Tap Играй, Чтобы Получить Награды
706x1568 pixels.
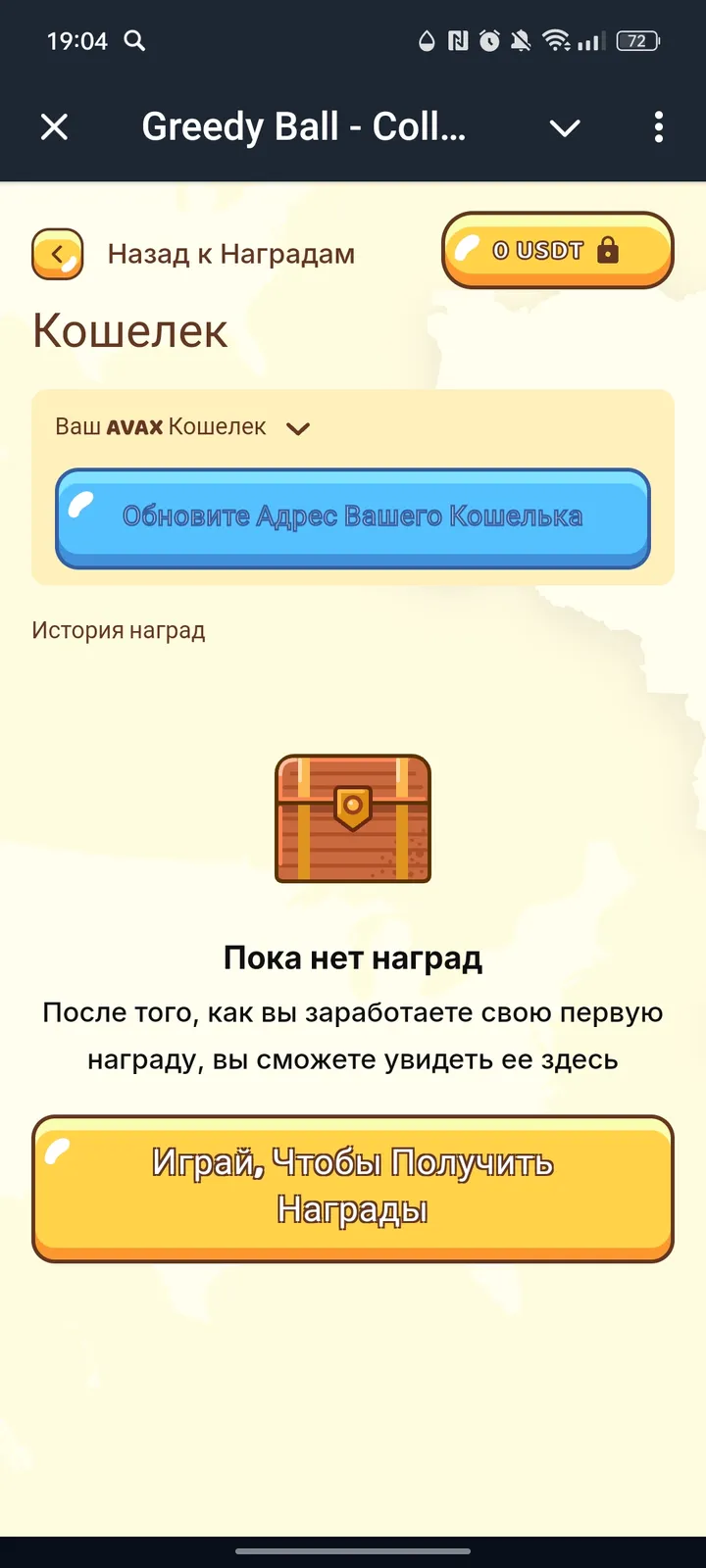click(x=353, y=1188)
